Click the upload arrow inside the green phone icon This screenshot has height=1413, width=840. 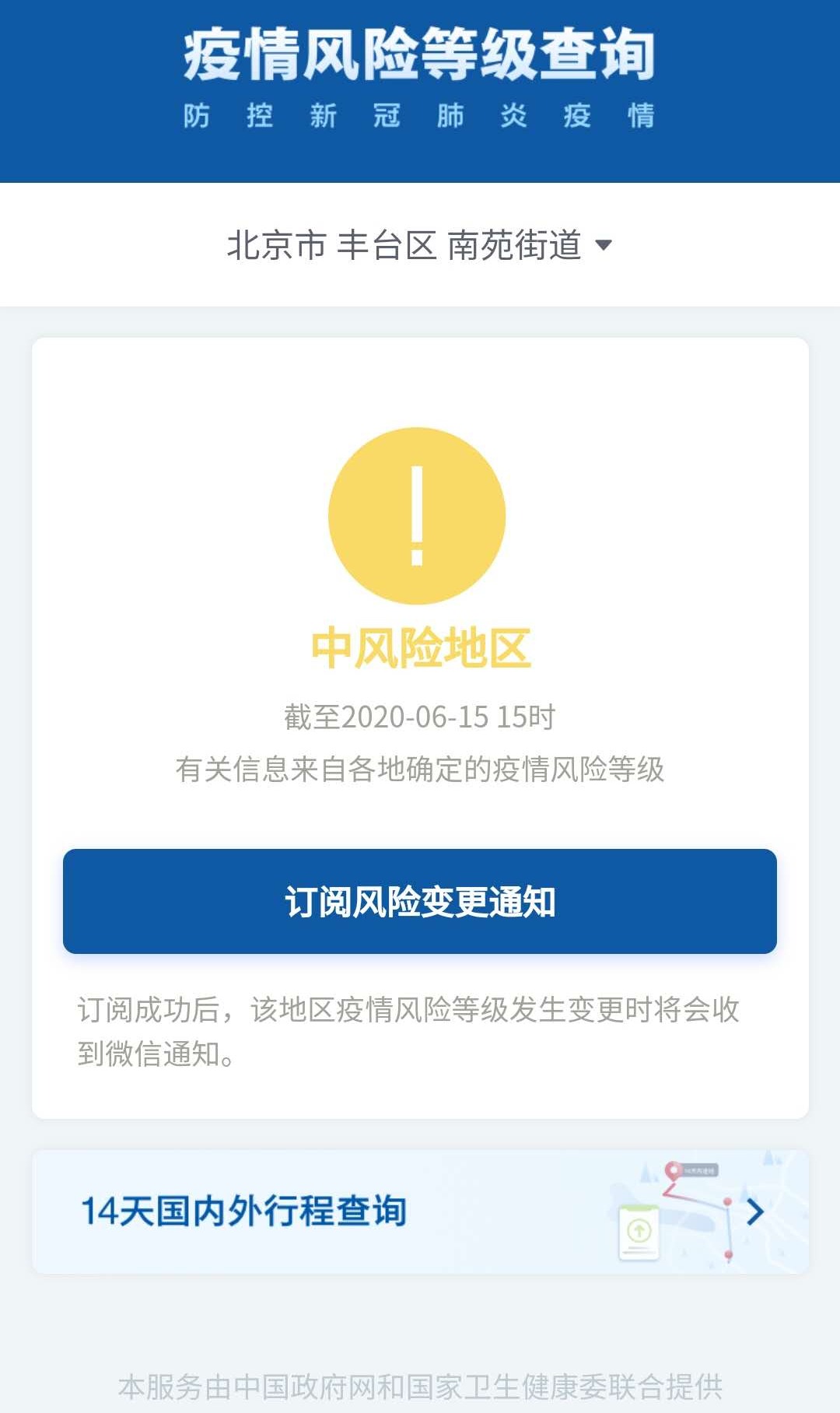[x=639, y=1231]
